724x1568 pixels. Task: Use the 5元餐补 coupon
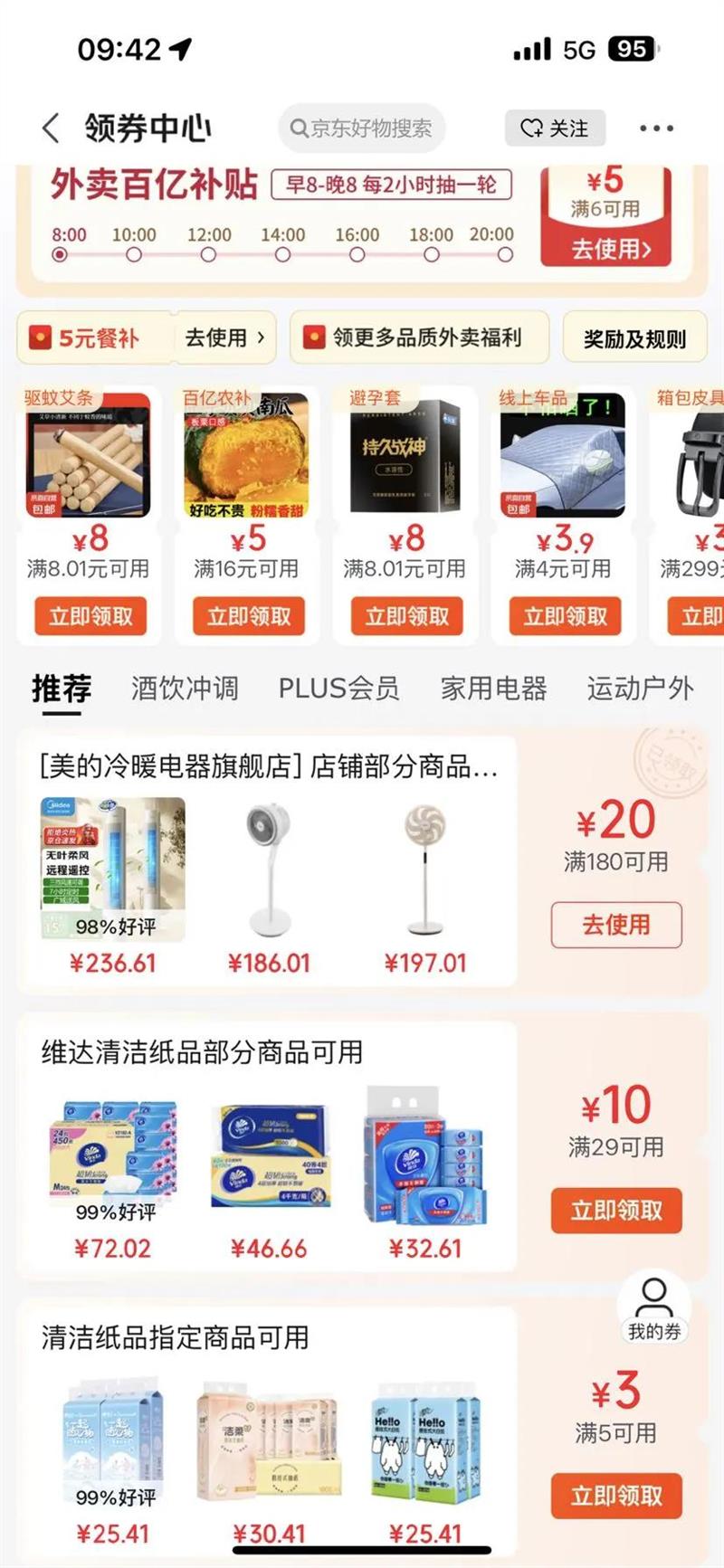click(224, 337)
